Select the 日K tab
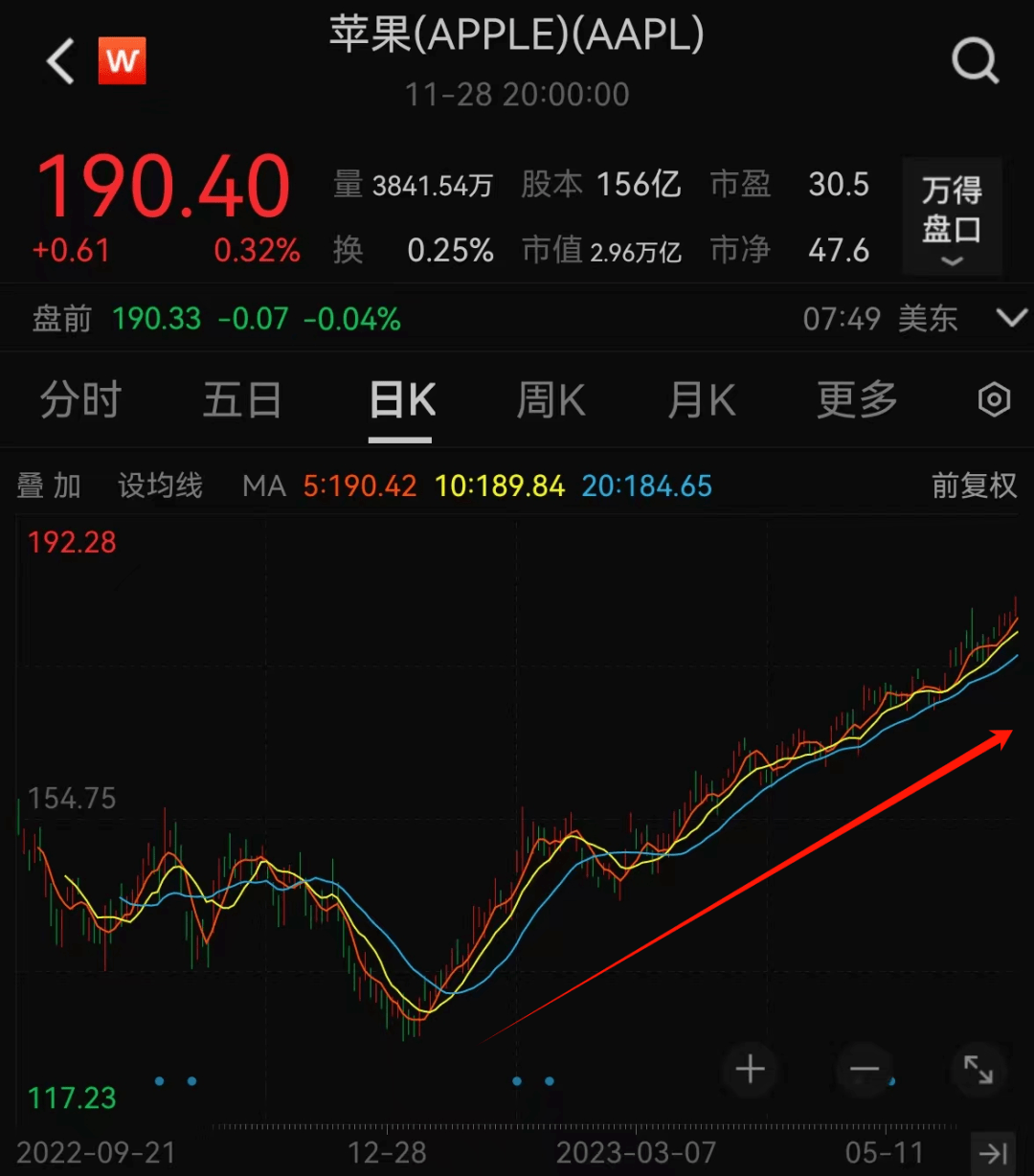The width and height of the screenshot is (1034, 1176). click(401, 400)
